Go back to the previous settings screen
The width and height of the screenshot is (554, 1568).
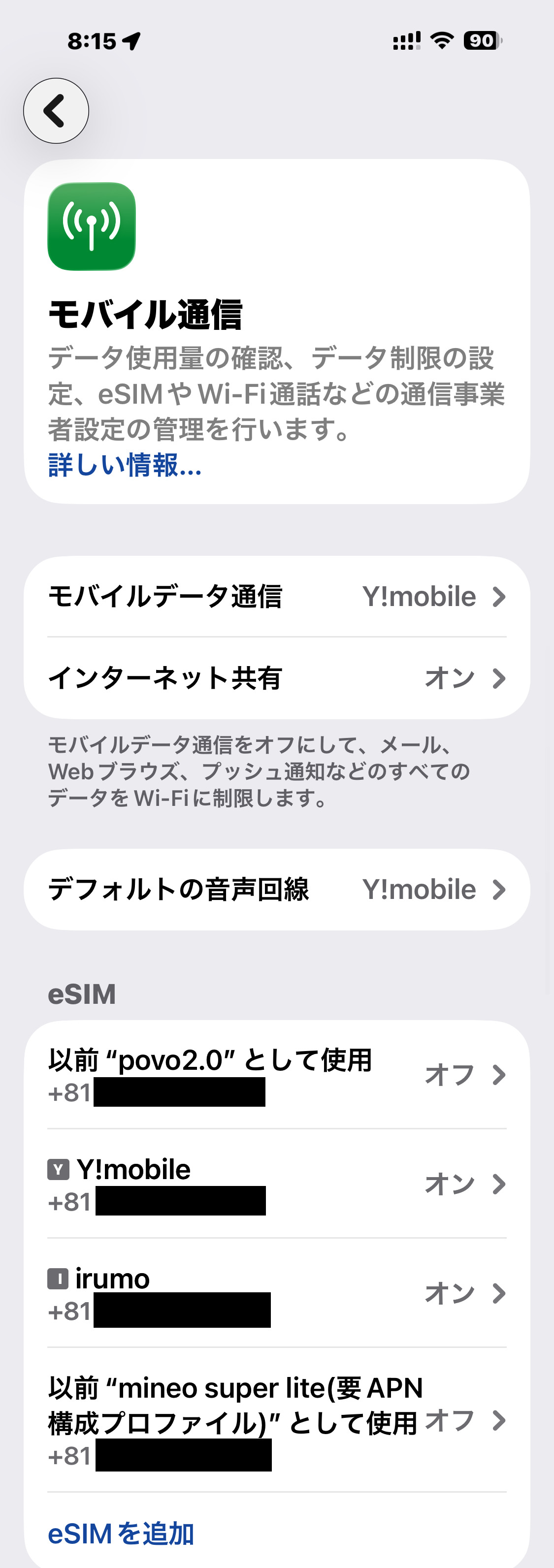click(55, 111)
